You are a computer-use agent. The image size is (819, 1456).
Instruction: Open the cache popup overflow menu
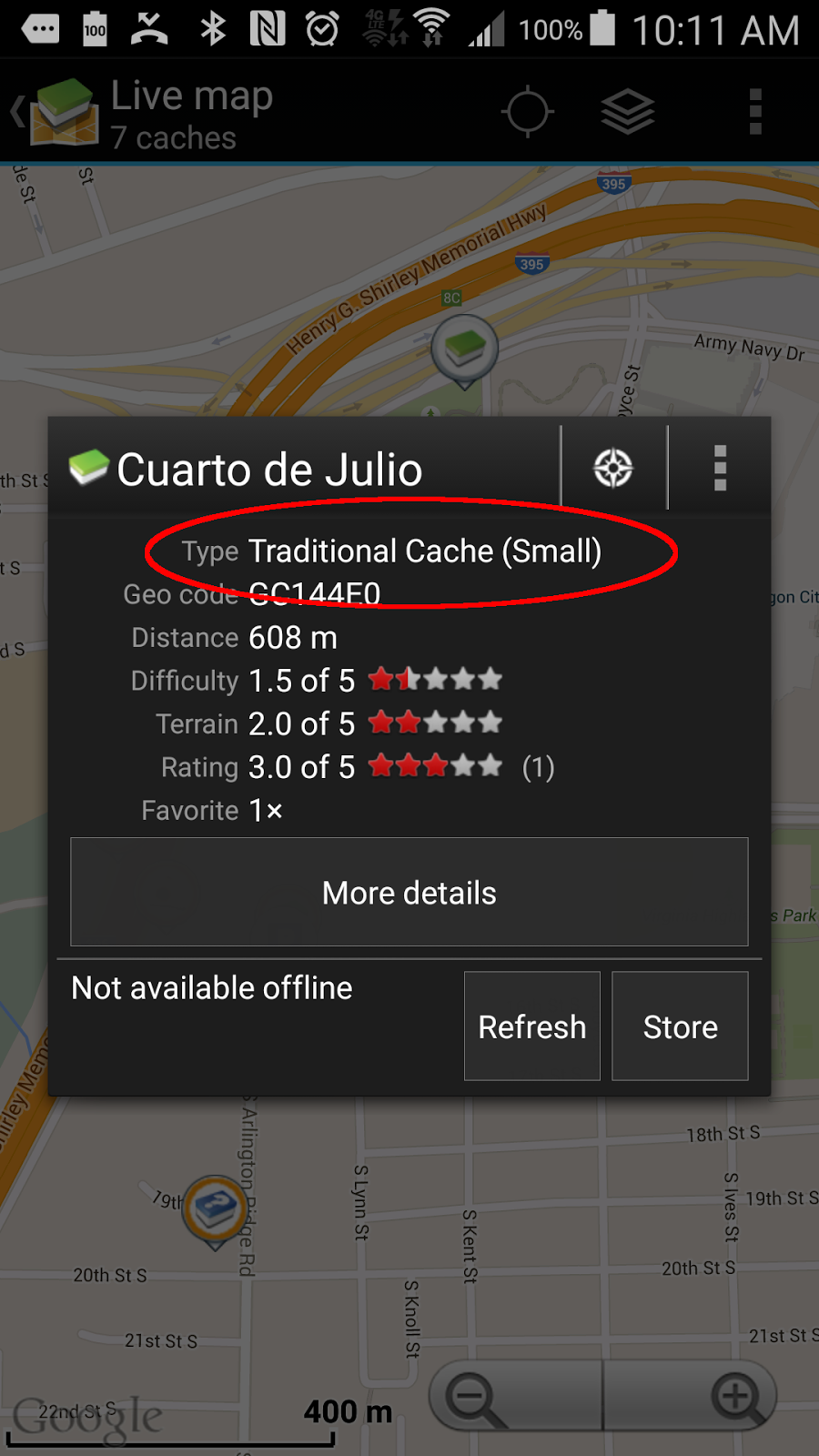point(720,468)
